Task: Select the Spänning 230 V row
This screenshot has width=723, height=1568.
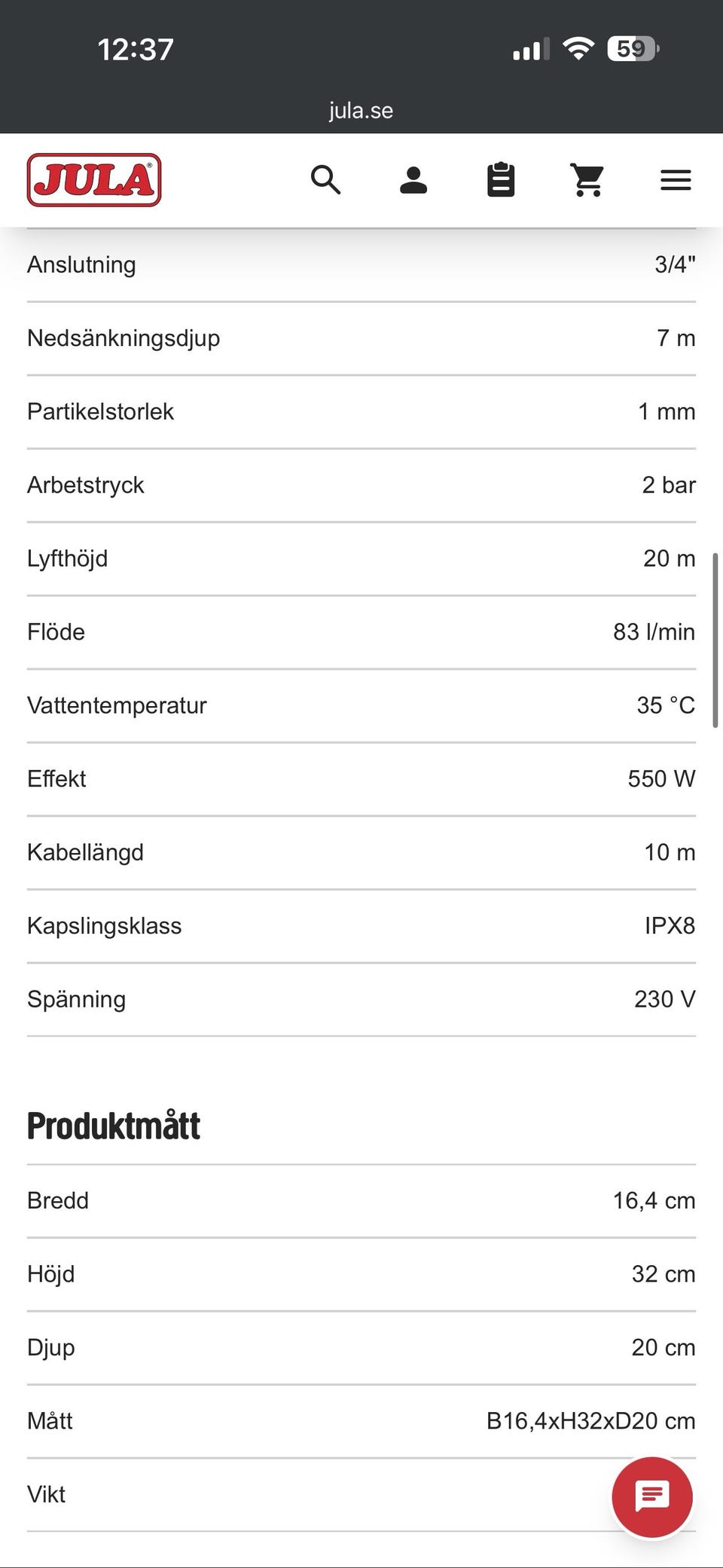Action: [361, 998]
